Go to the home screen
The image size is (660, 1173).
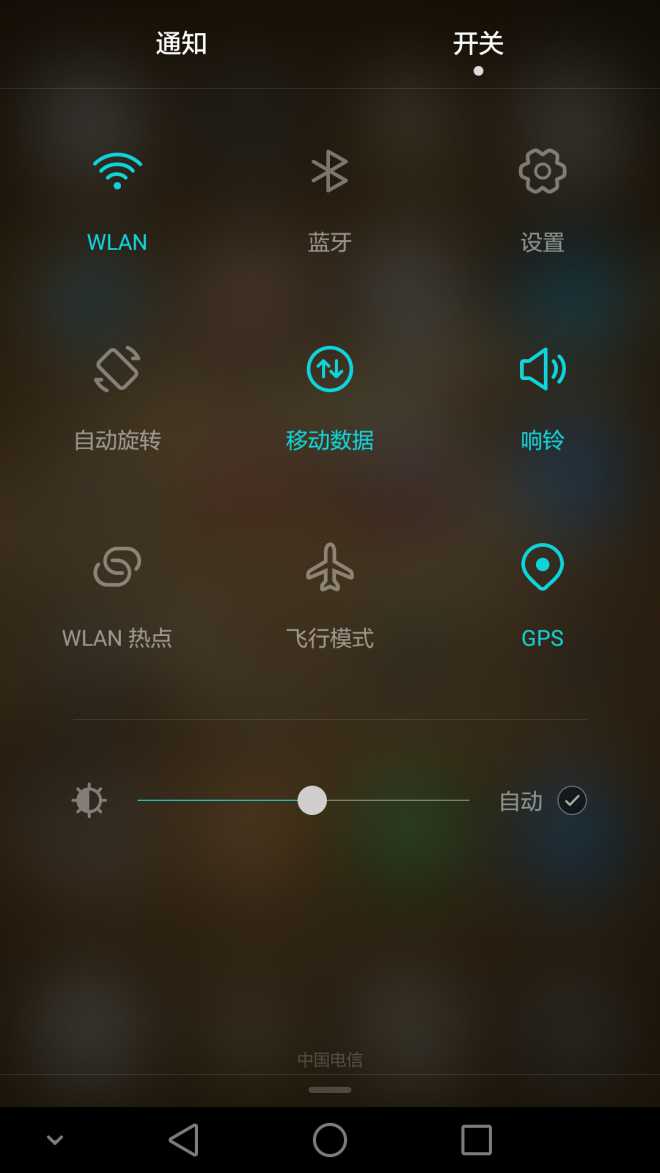tap(330, 1140)
